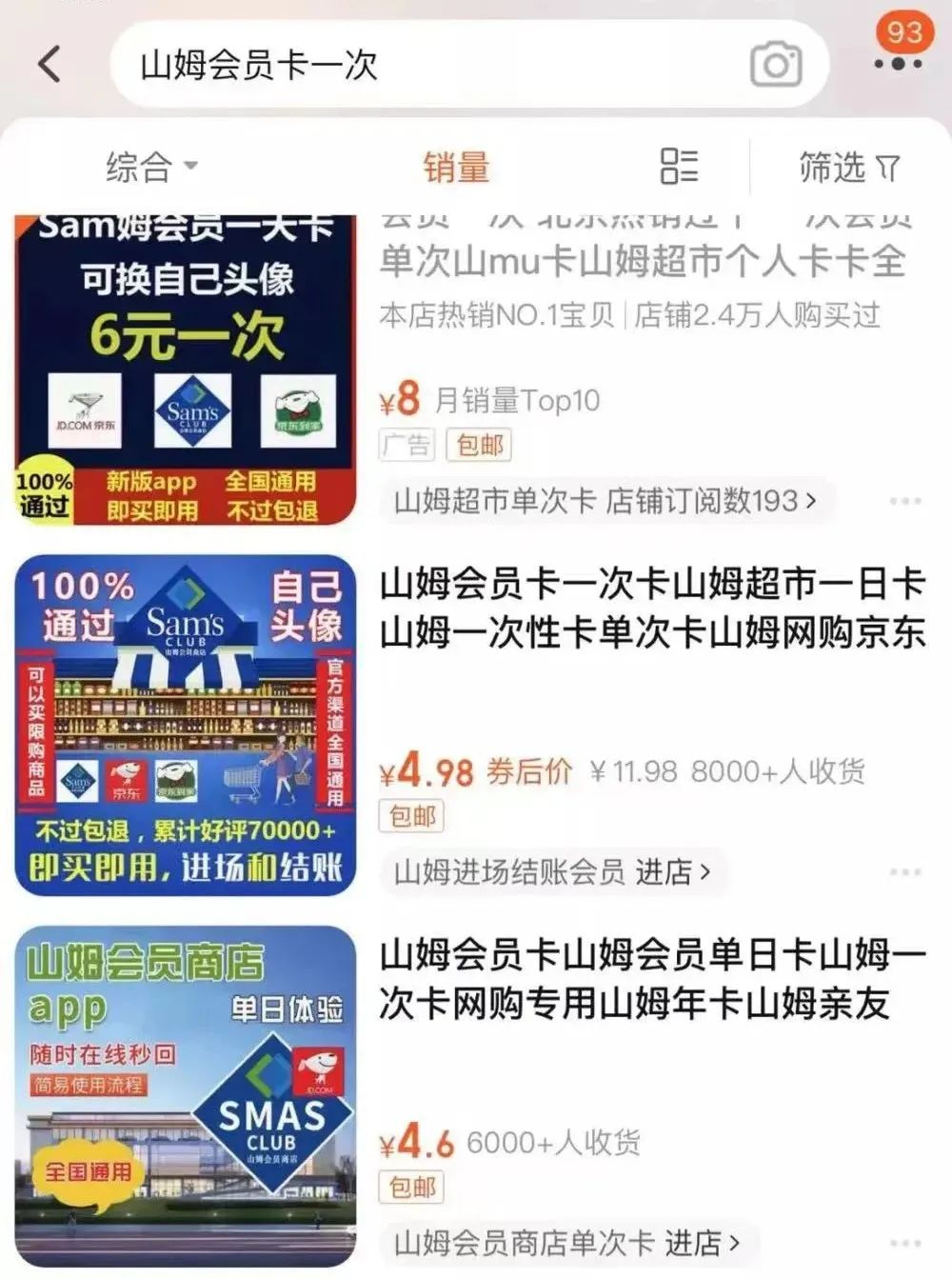The image size is (952, 1279).
Task: Tap the search box with 山姆会员卡一次
Action: (428, 65)
